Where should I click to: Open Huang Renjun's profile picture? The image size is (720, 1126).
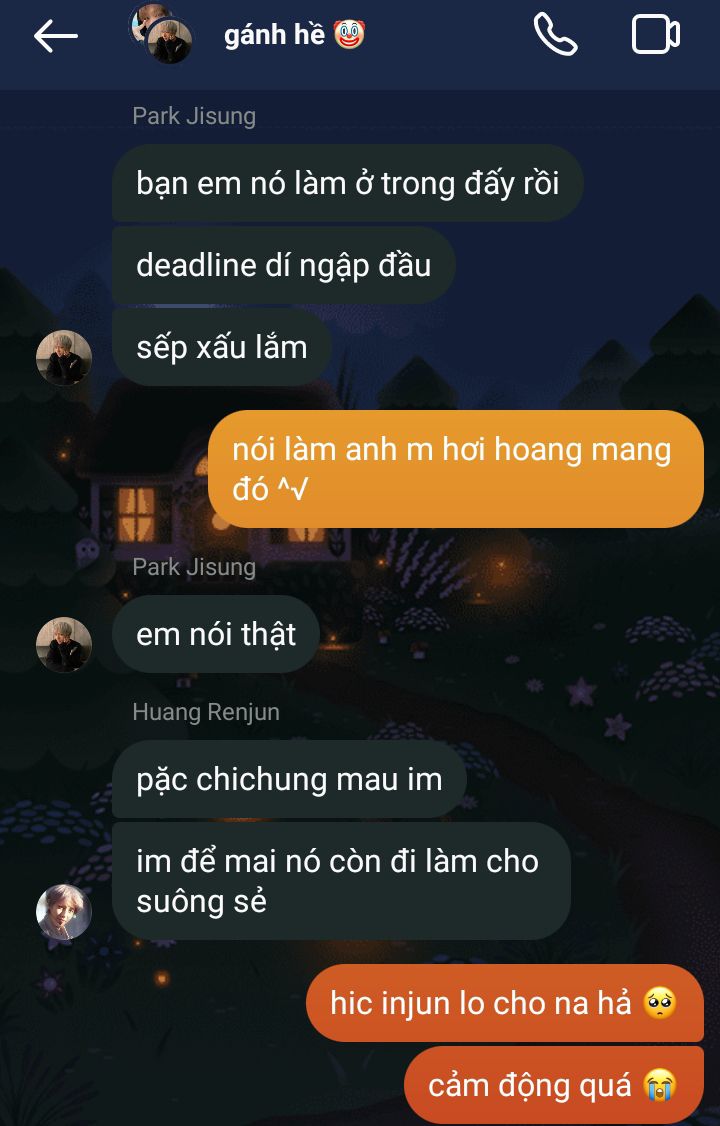pyautogui.click(x=64, y=912)
